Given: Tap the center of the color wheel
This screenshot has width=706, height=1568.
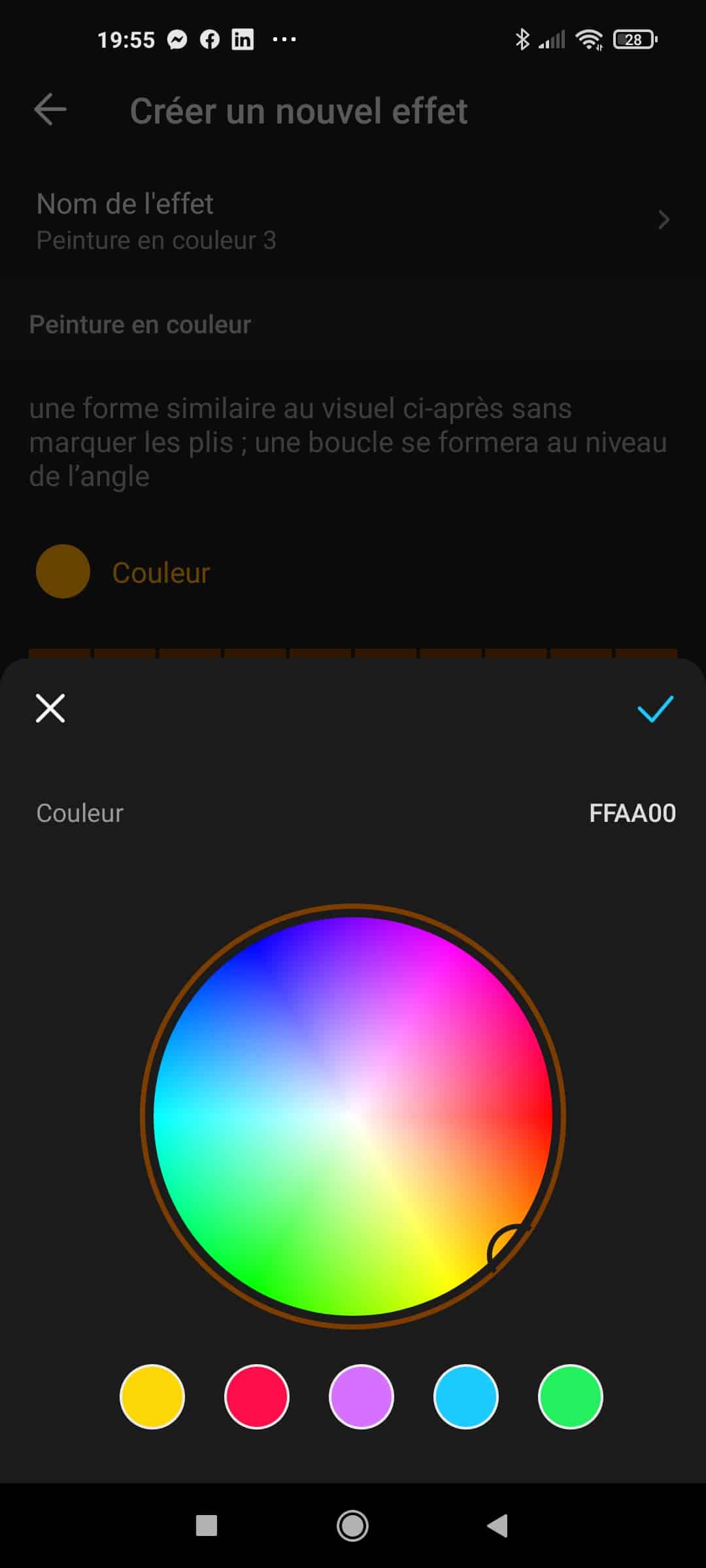Looking at the screenshot, I should pos(353,1116).
